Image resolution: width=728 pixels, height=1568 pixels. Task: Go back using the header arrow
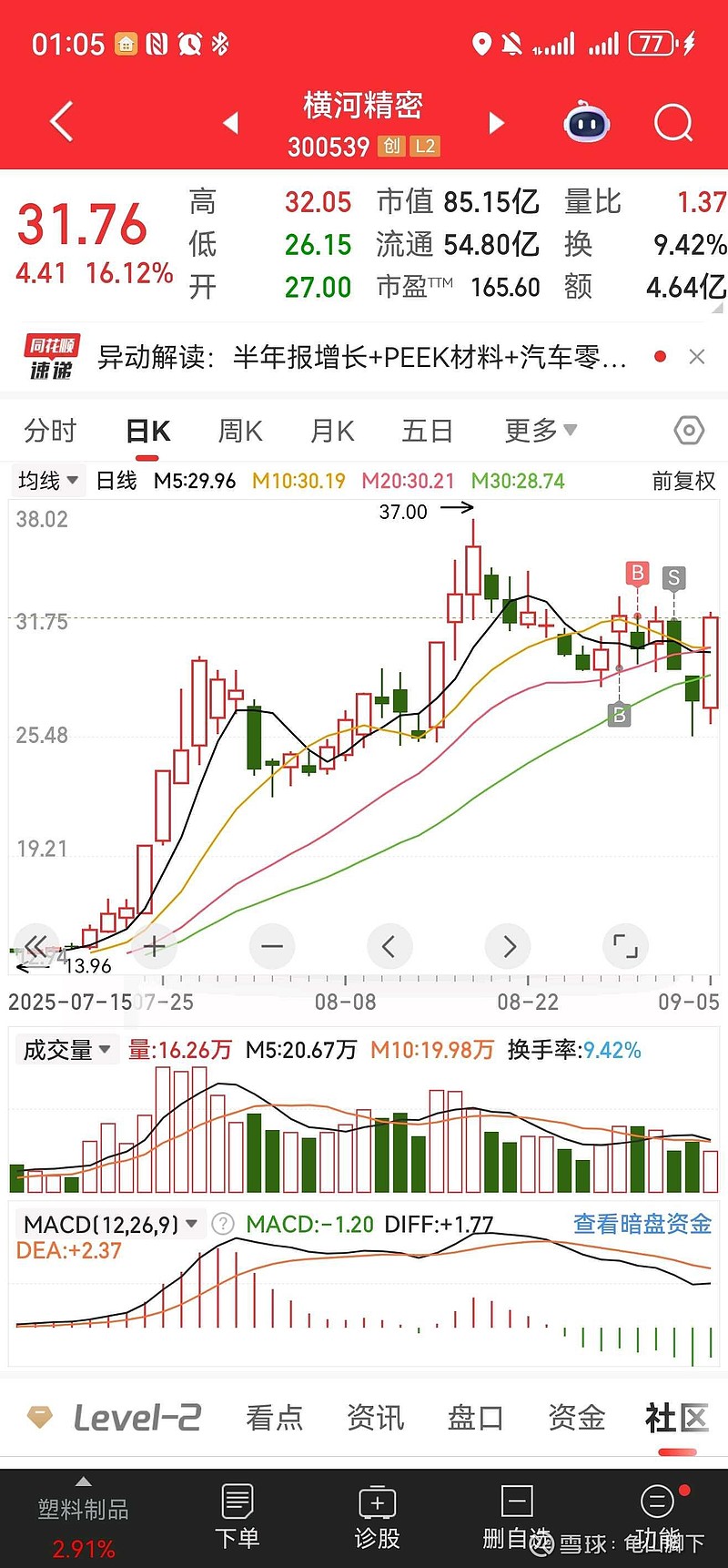click(62, 122)
